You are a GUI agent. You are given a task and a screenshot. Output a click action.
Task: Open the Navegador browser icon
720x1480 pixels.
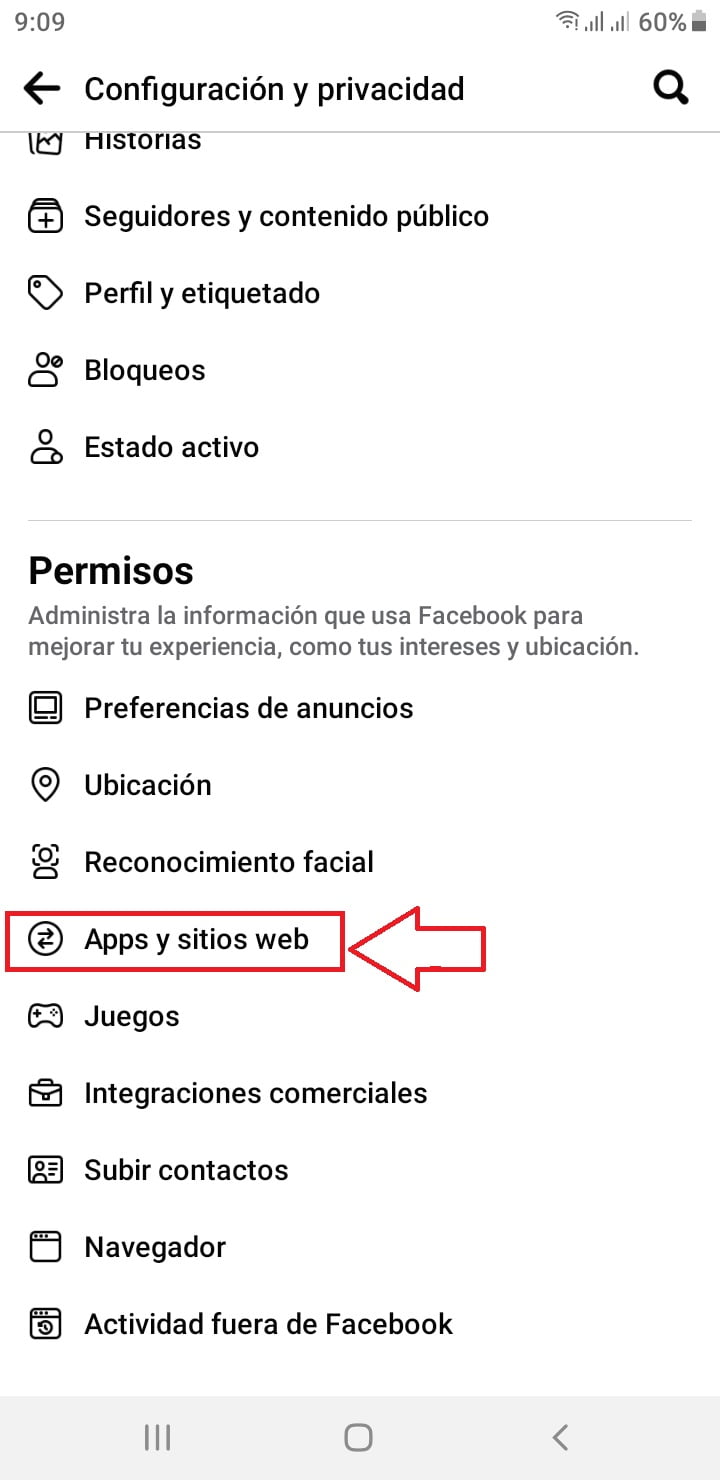coord(45,1247)
